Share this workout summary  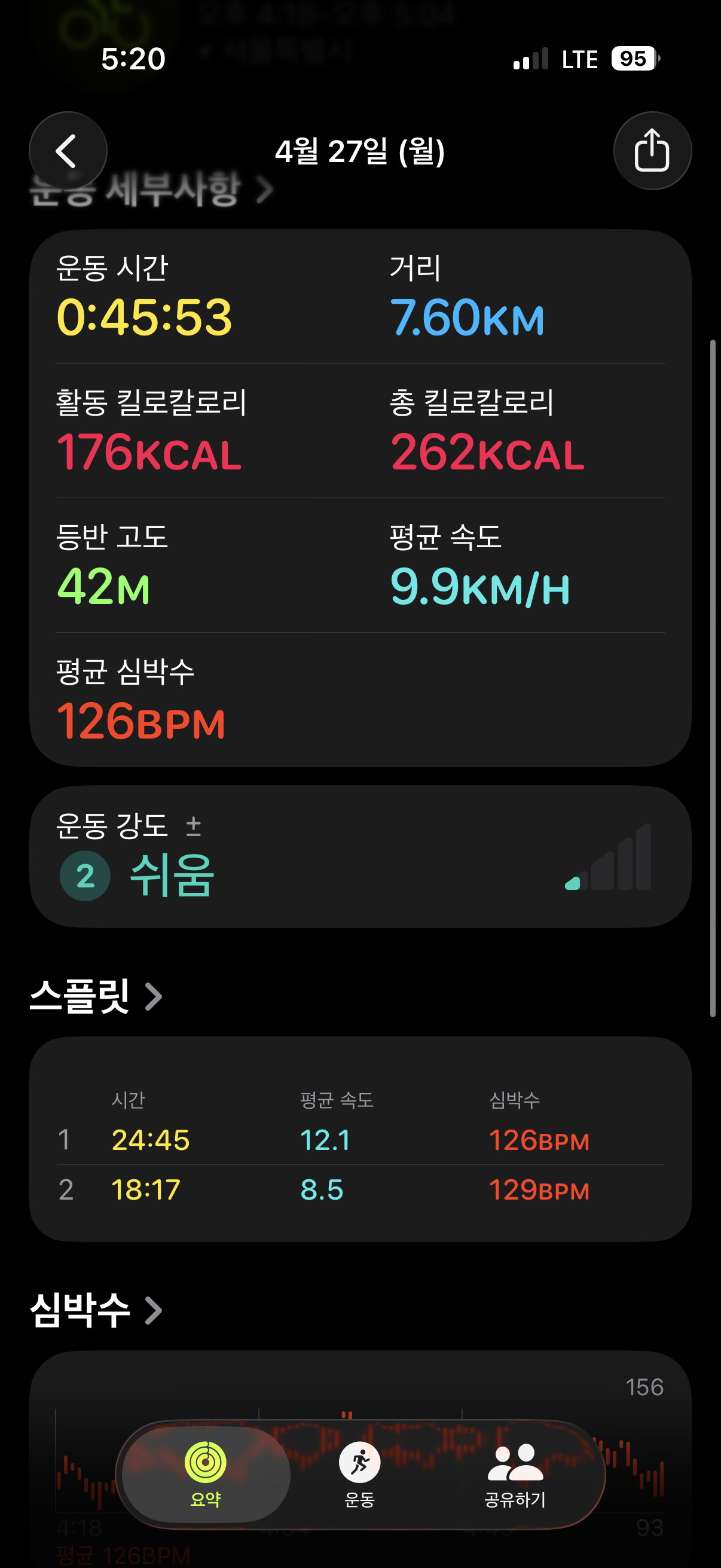point(652,151)
